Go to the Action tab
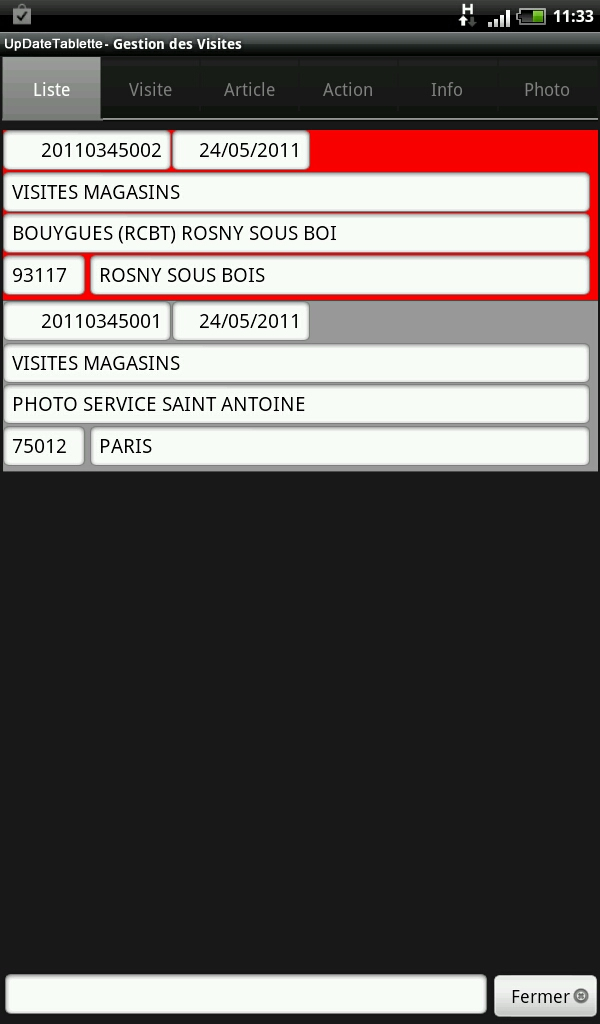 tap(348, 89)
